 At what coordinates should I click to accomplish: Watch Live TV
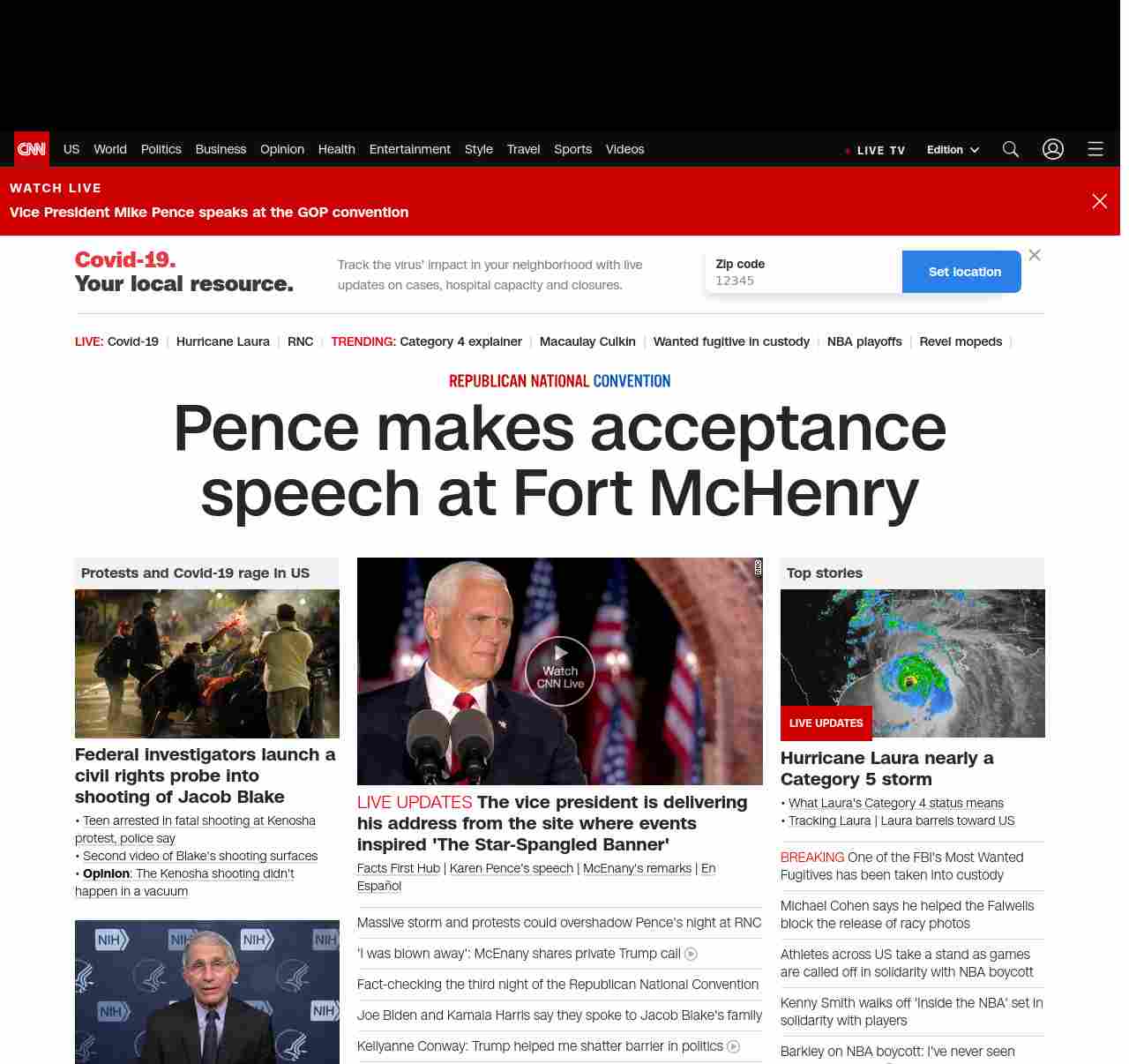tap(875, 150)
